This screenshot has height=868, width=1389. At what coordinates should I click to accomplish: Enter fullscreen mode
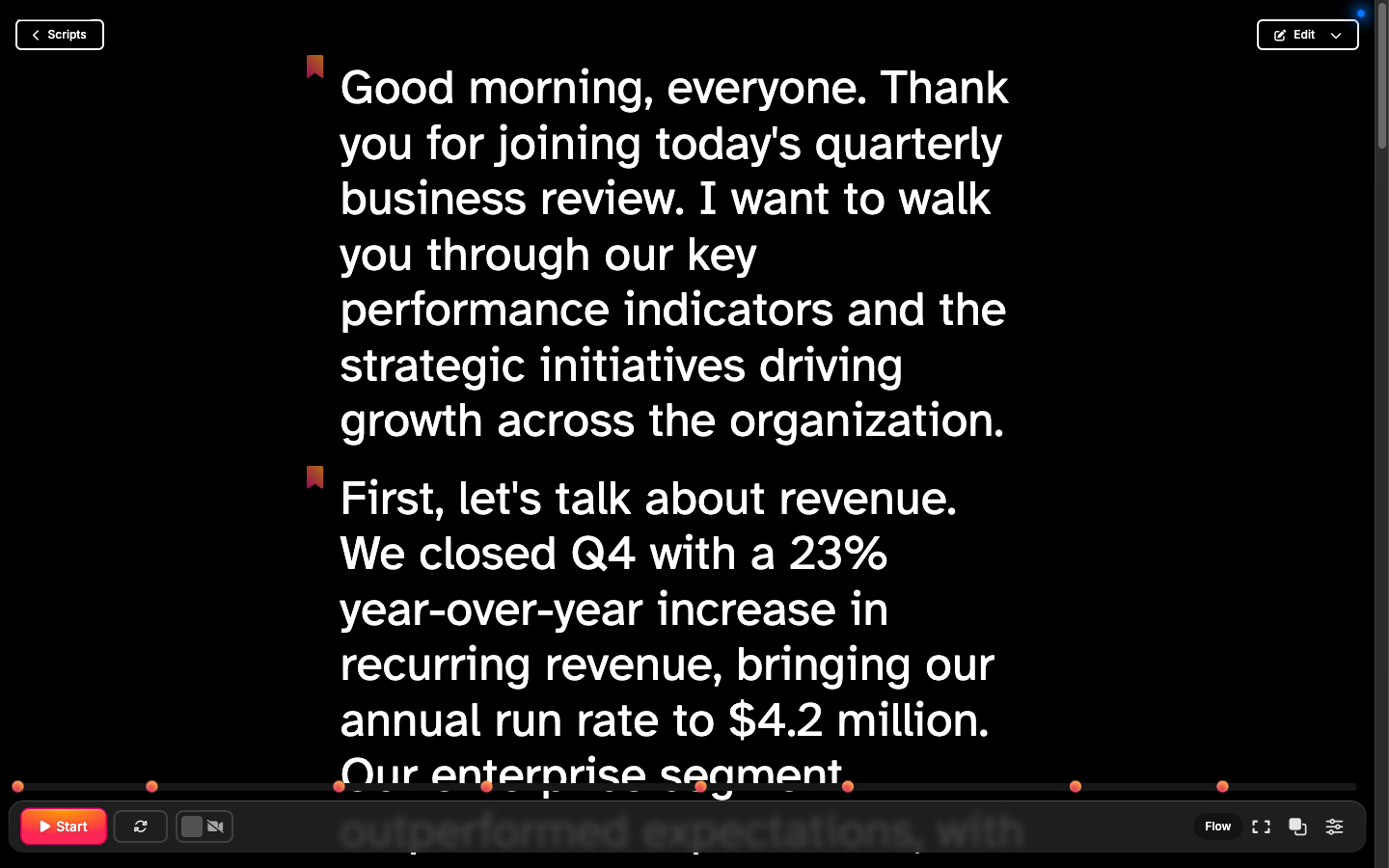click(1261, 827)
